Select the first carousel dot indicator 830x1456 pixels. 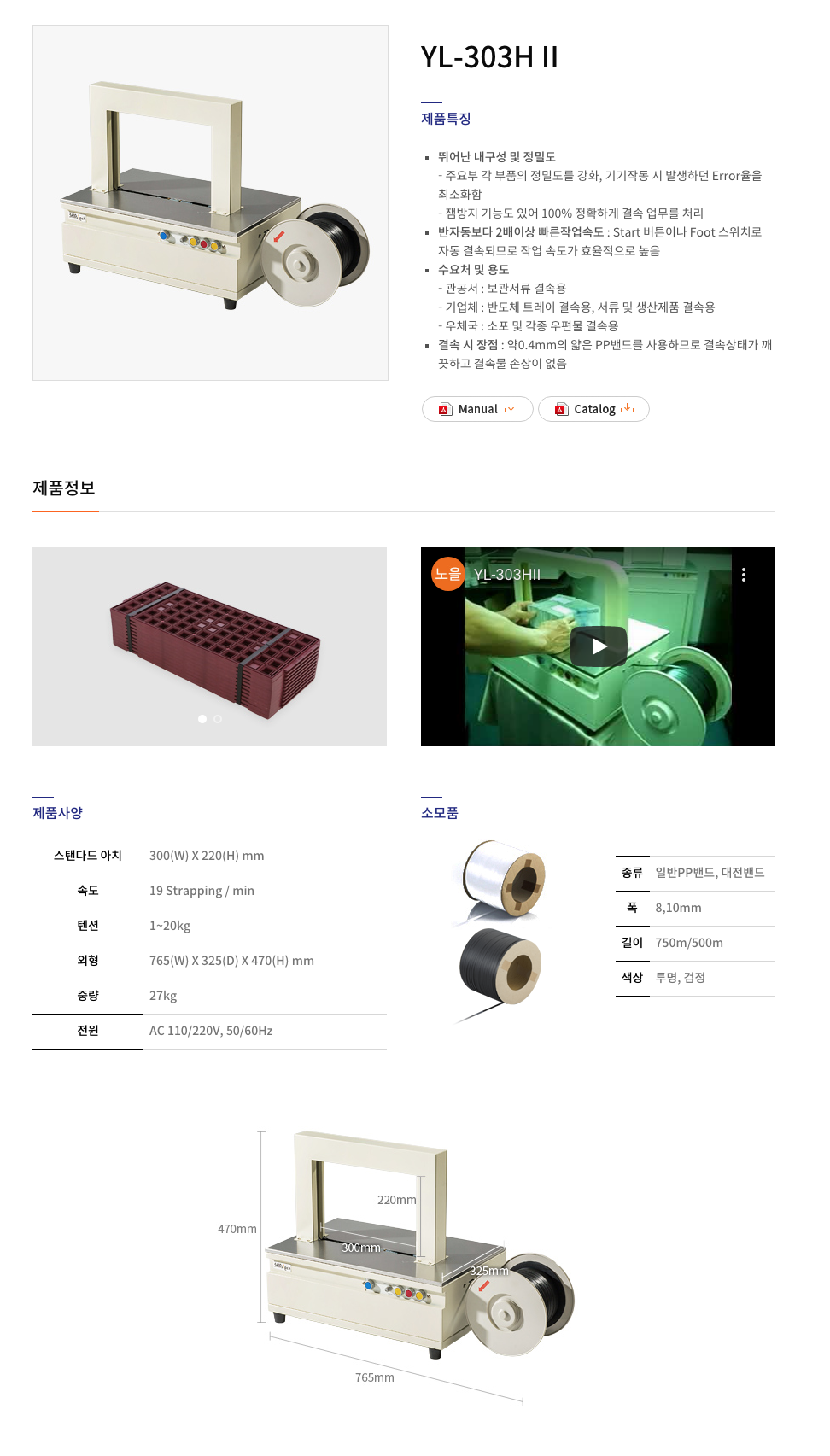click(202, 719)
